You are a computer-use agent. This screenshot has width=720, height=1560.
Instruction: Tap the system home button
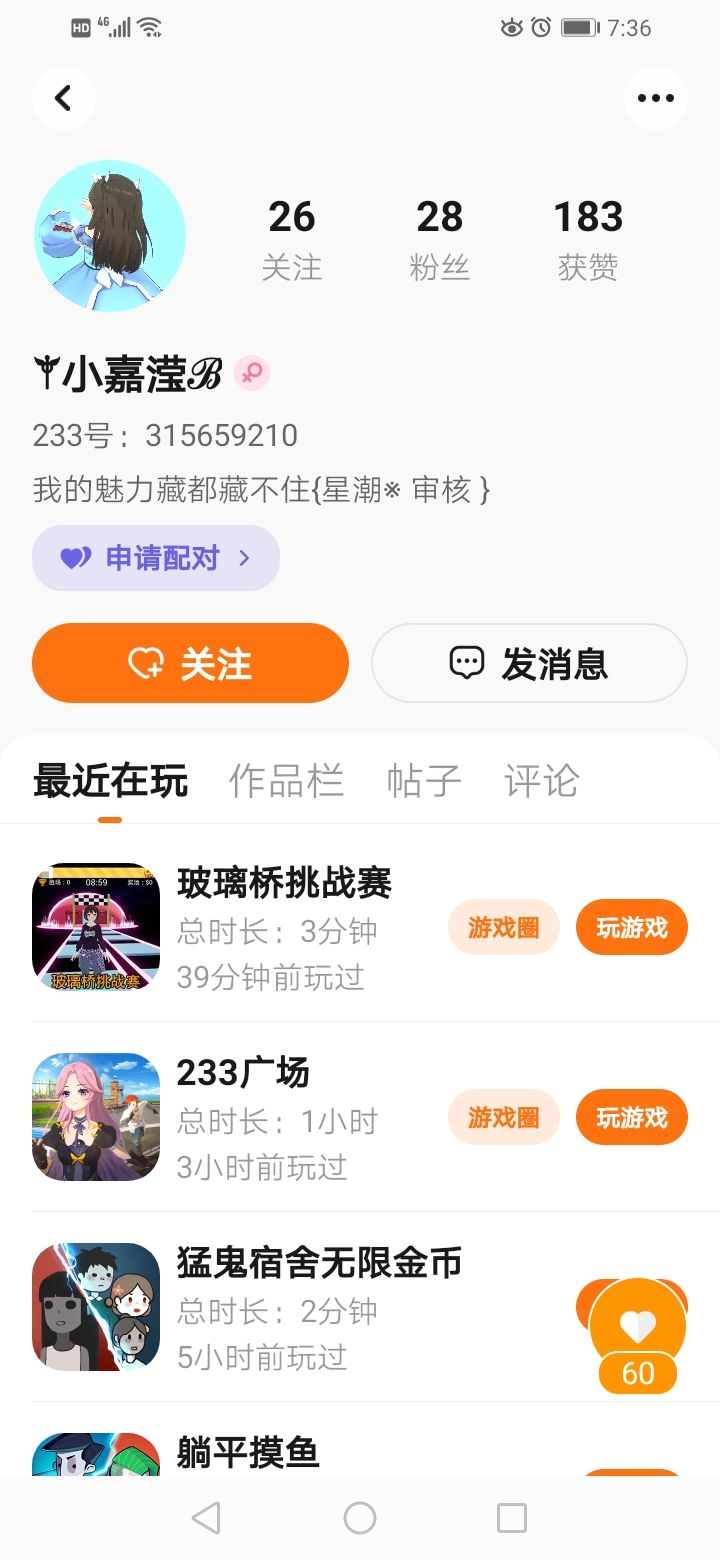[x=360, y=1518]
